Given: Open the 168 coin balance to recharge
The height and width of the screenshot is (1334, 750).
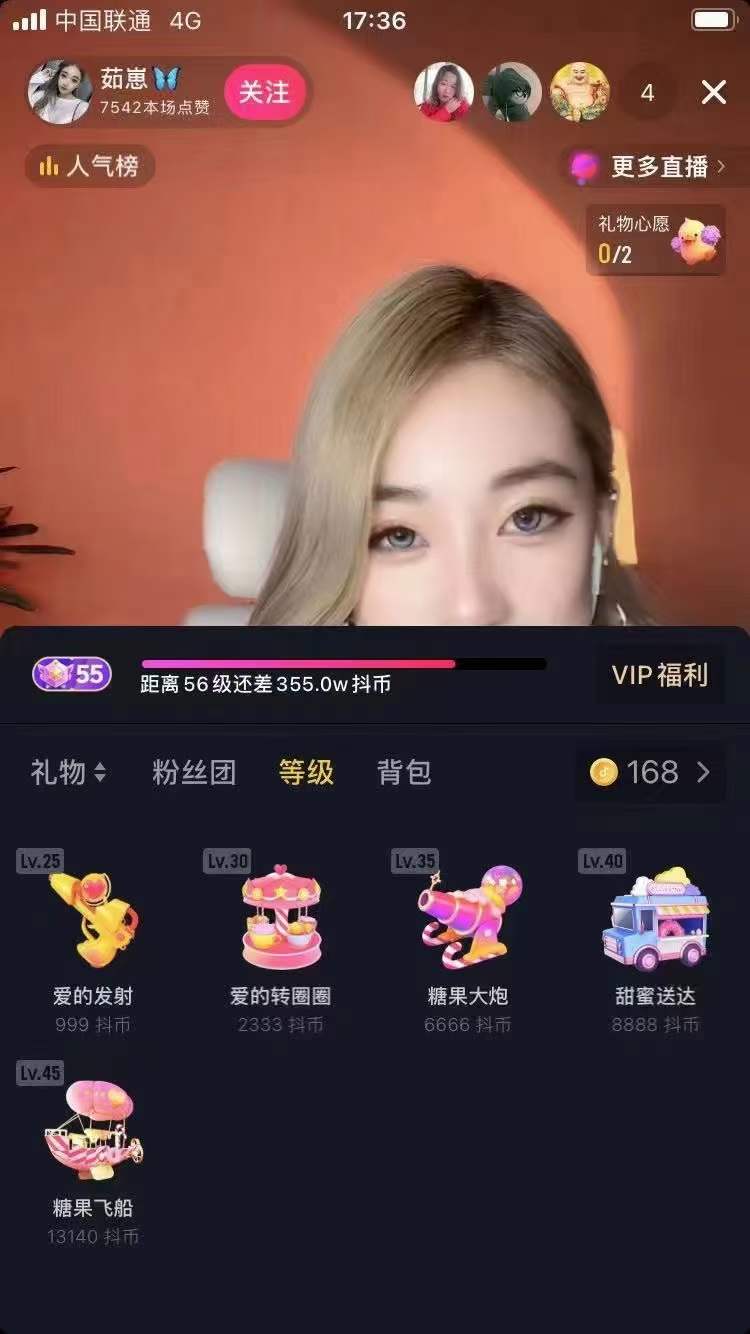Looking at the screenshot, I should pyautogui.click(x=650, y=772).
